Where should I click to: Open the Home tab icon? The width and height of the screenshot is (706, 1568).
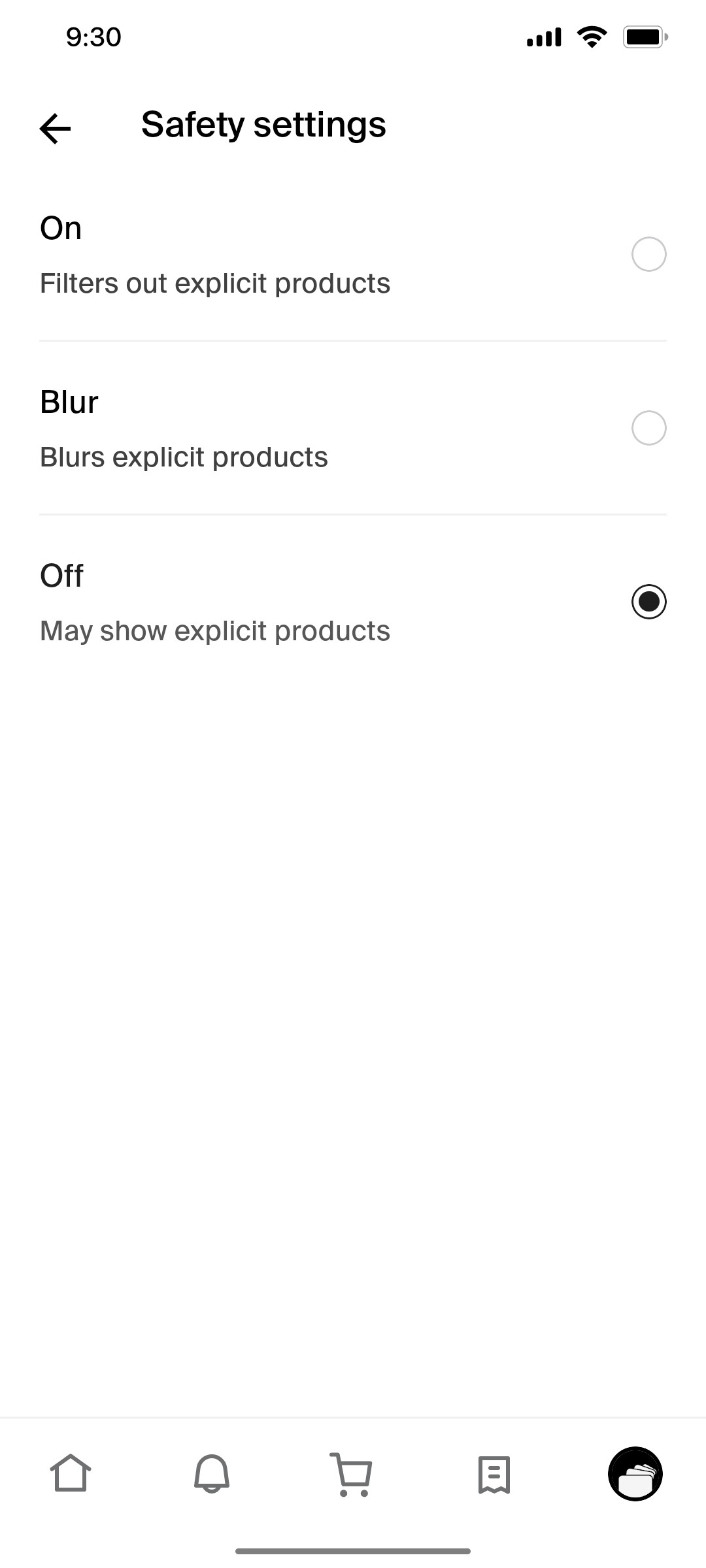tap(71, 1472)
